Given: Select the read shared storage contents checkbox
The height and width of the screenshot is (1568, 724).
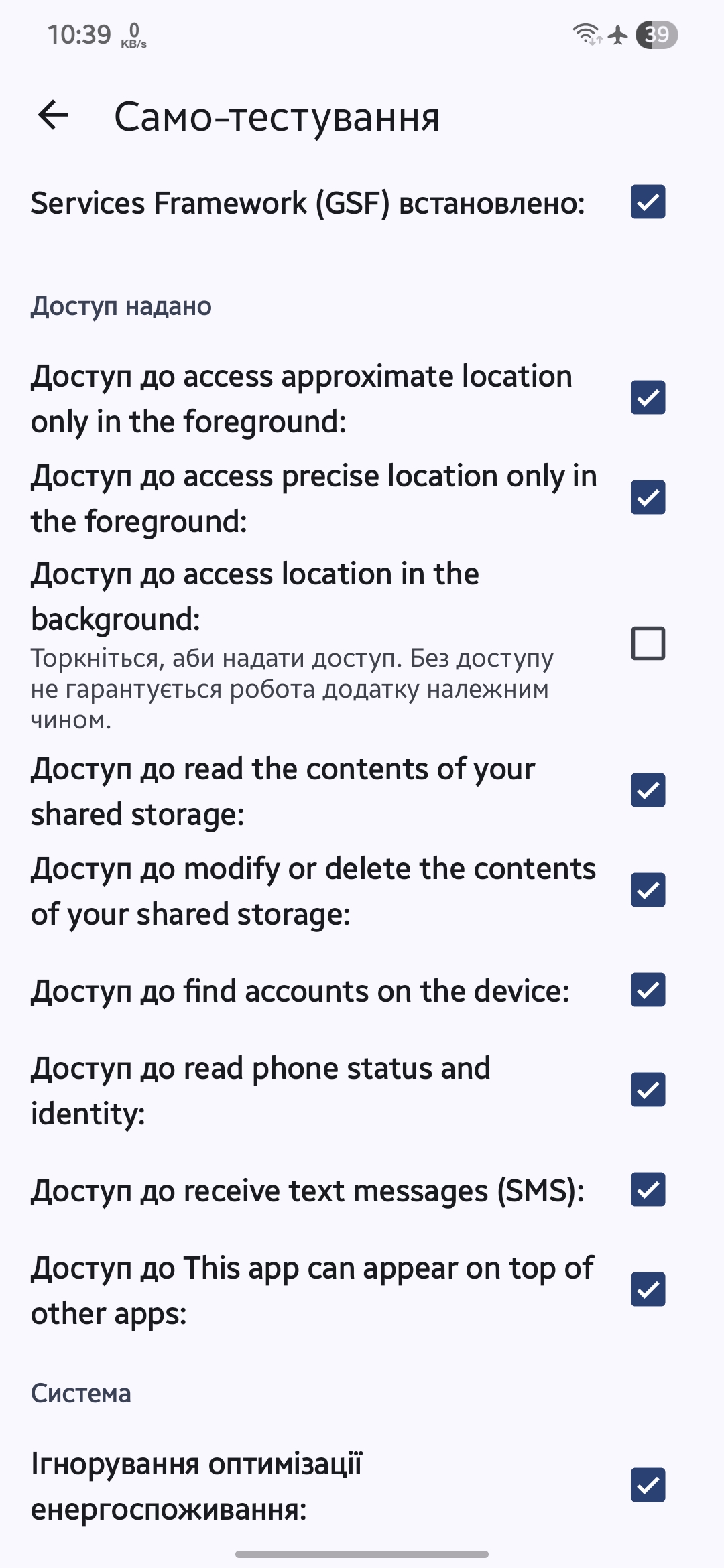Looking at the screenshot, I should pos(648,790).
